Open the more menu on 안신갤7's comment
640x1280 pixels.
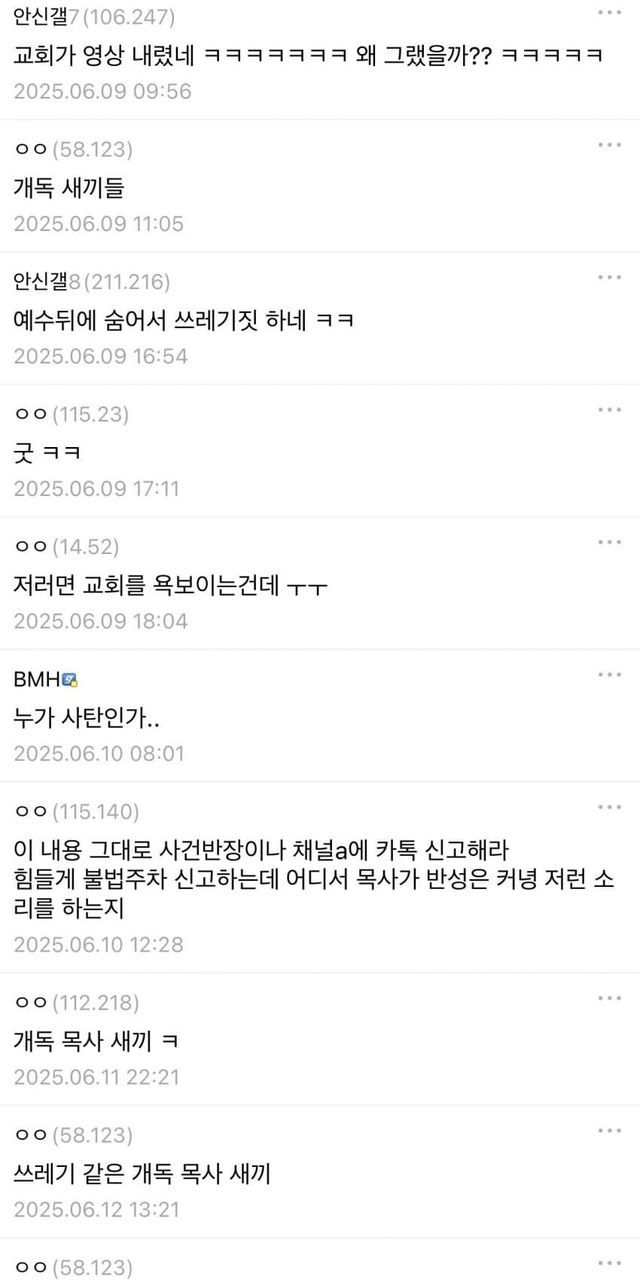click(609, 12)
